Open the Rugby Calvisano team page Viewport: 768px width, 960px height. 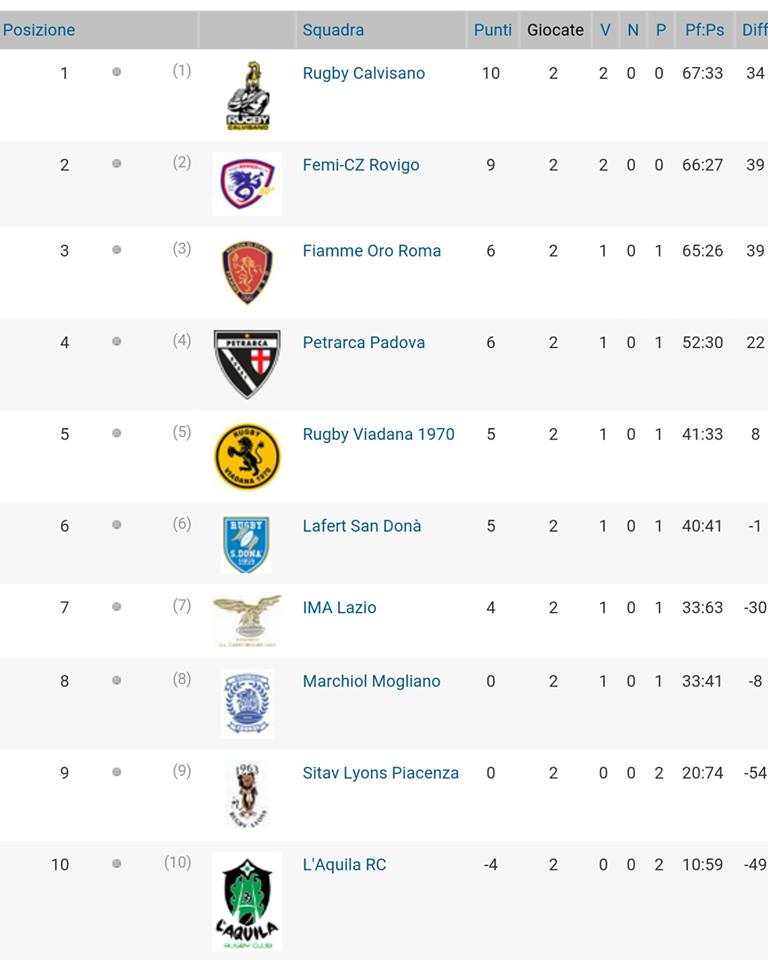coord(363,73)
